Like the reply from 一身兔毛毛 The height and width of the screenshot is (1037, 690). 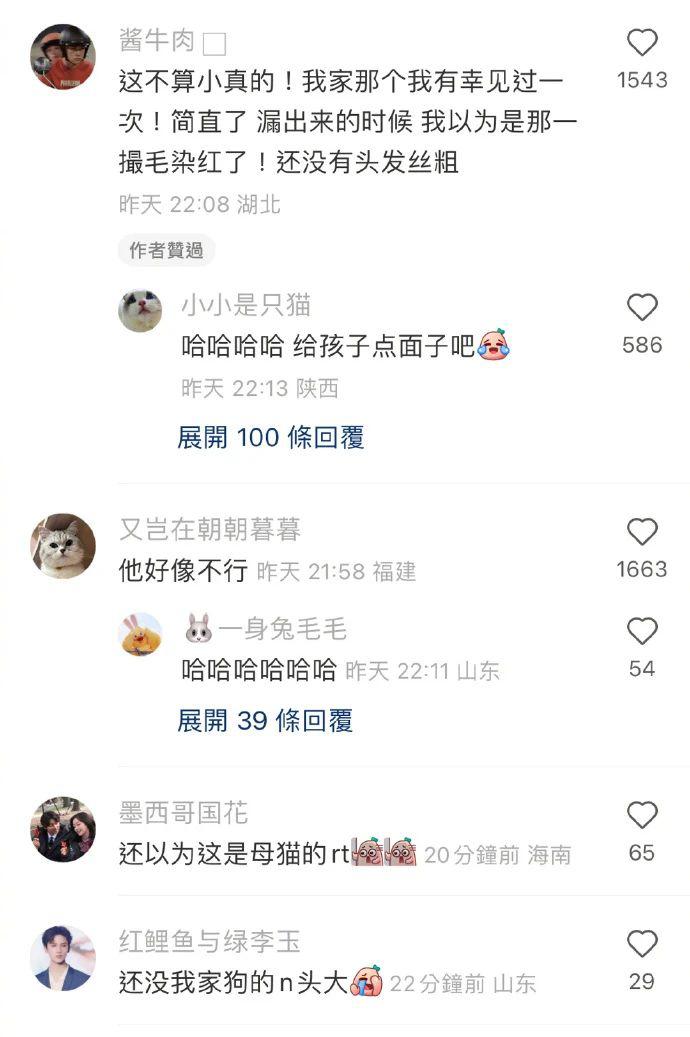[x=642, y=632]
